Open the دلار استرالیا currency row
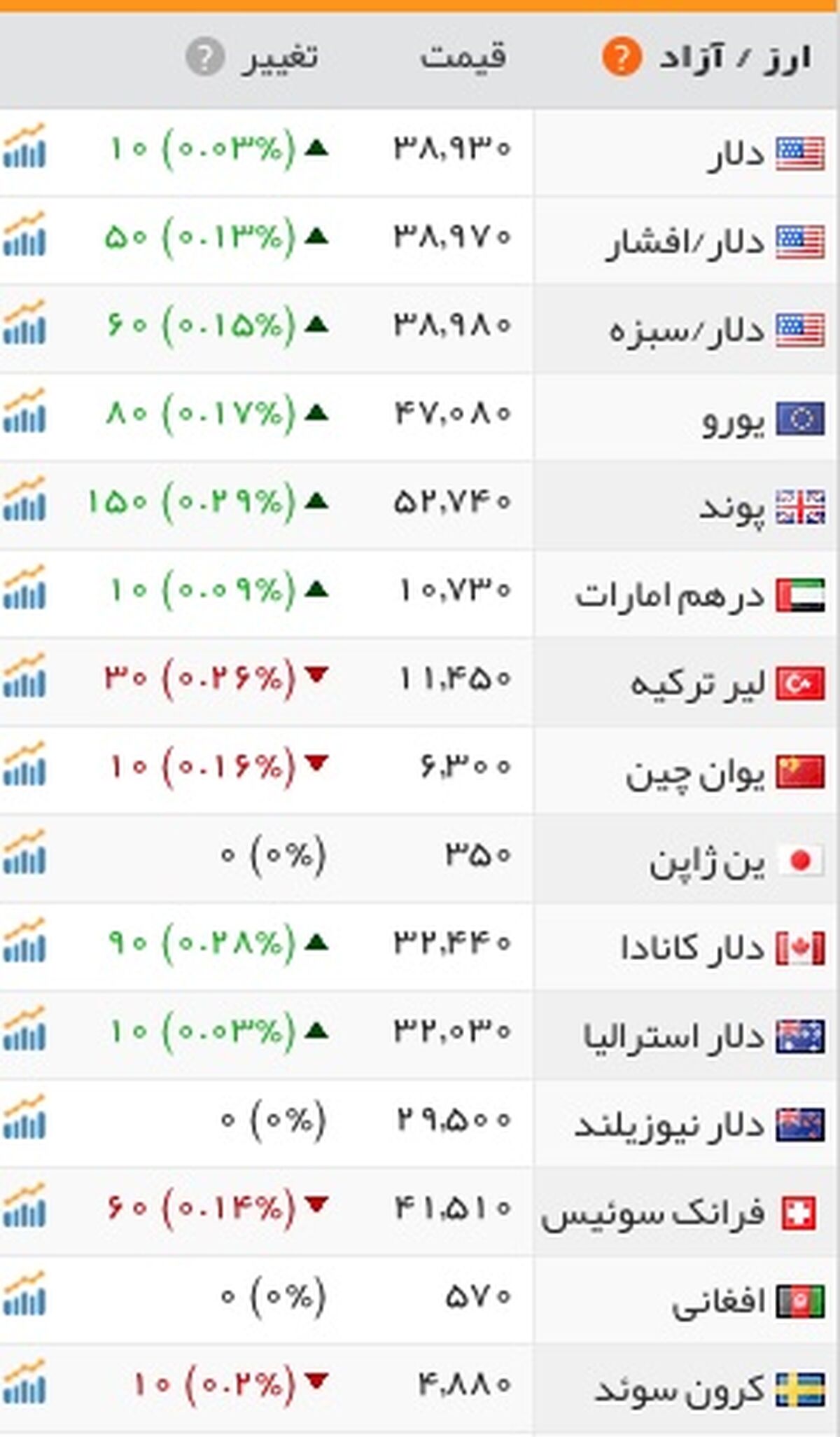840x1437 pixels. coord(420,1035)
